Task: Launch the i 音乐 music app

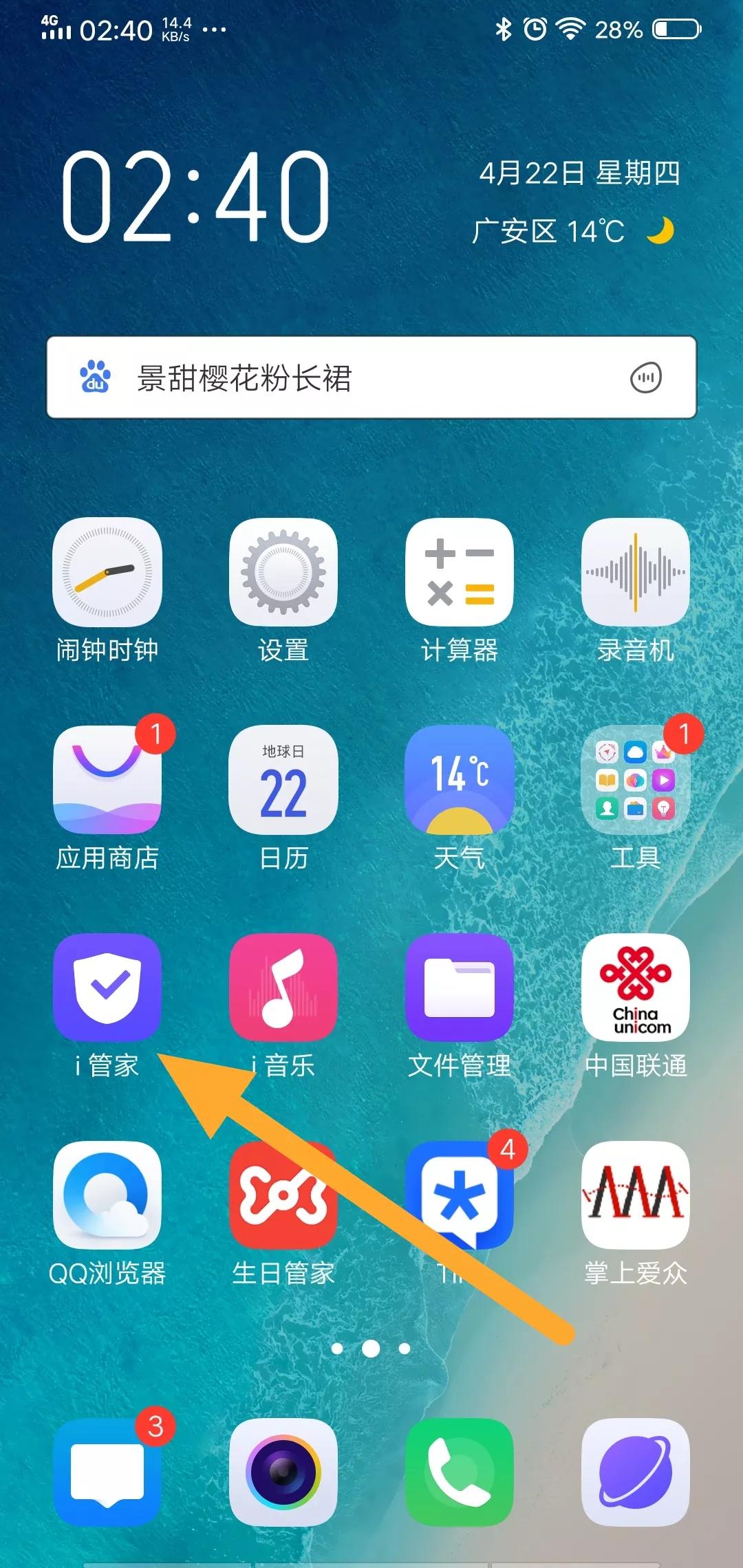Action: (x=283, y=988)
